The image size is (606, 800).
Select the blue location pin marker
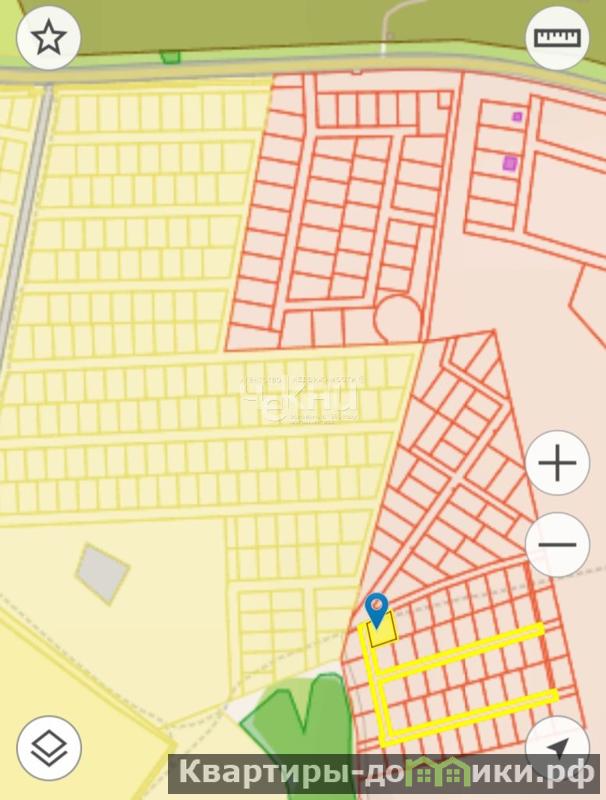377,608
